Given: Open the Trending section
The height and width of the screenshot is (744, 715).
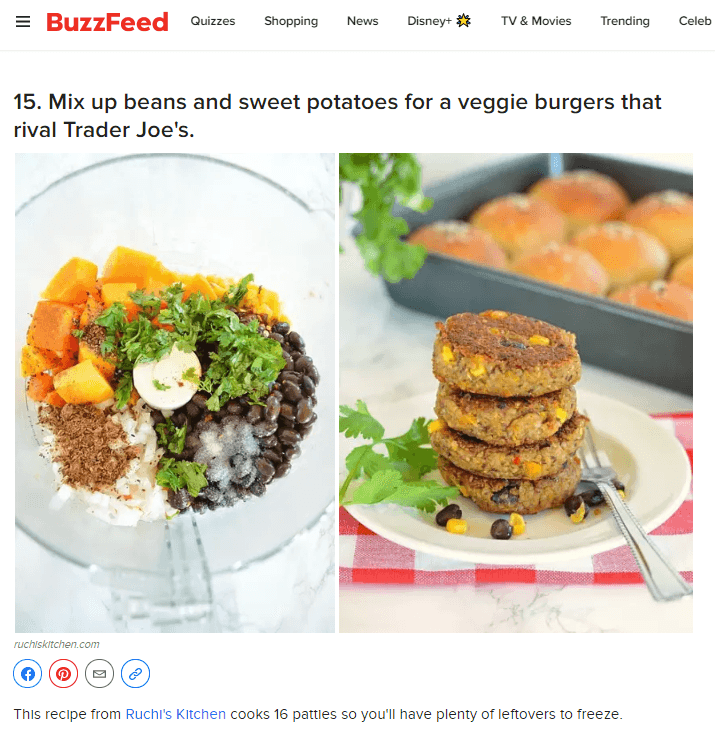Looking at the screenshot, I should tap(625, 21).
